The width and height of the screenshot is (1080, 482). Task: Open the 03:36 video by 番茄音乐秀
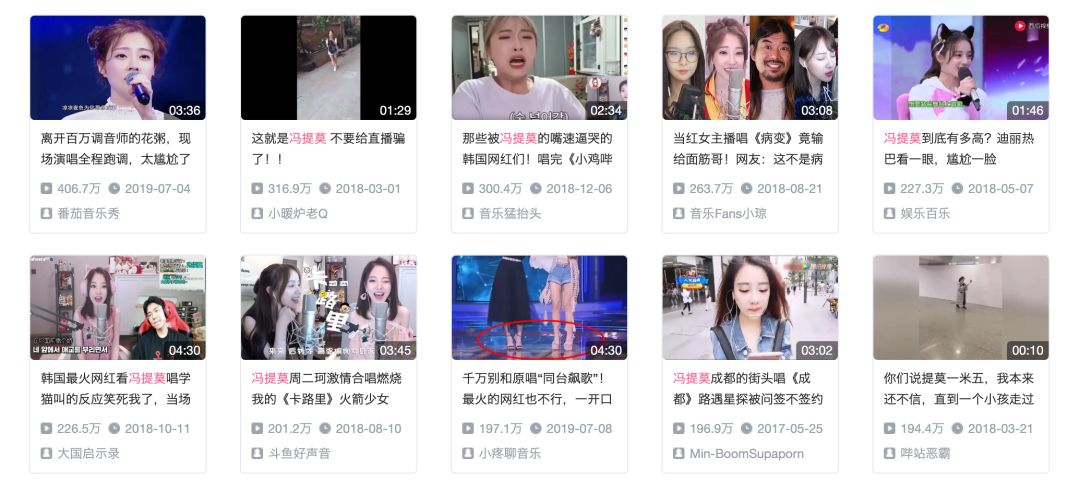click(x=117, y=67)
